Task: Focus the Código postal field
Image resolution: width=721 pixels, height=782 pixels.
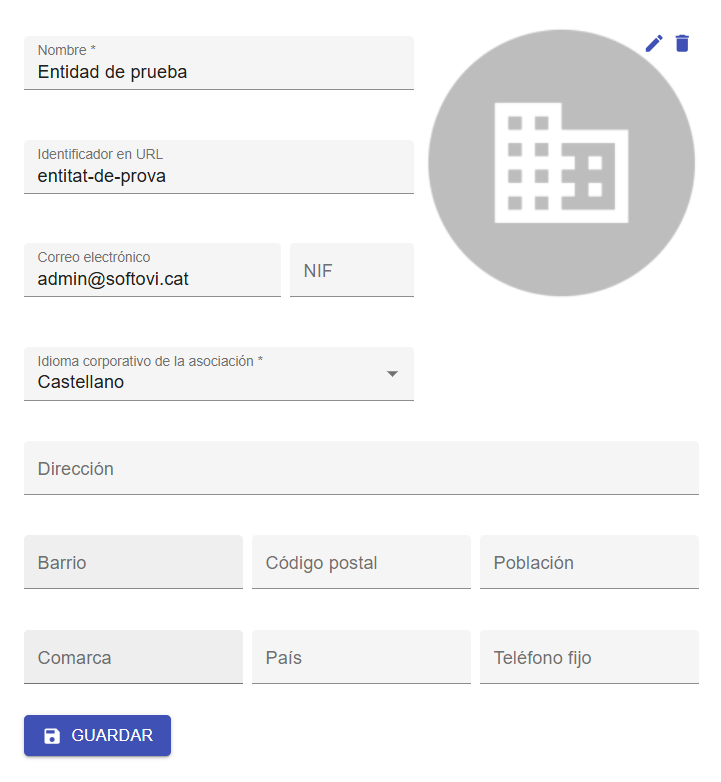Action: point(361,562)
